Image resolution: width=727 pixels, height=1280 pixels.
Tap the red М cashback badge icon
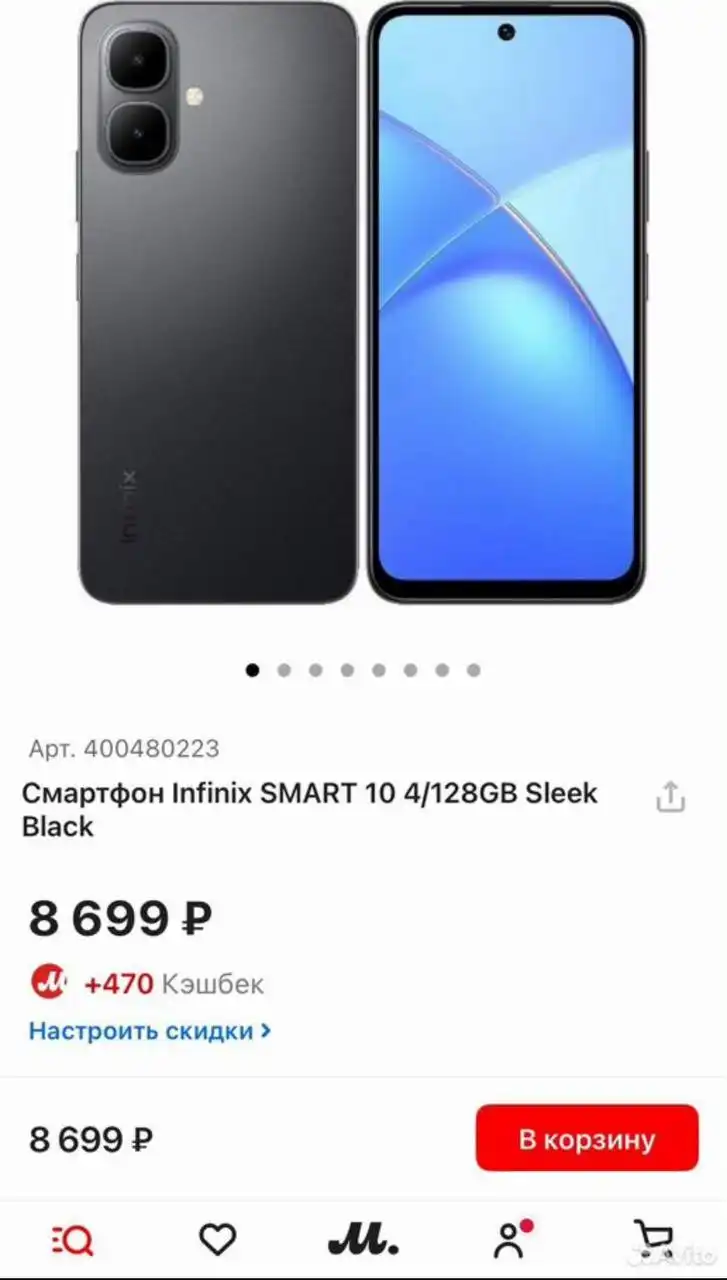[47, 983]
